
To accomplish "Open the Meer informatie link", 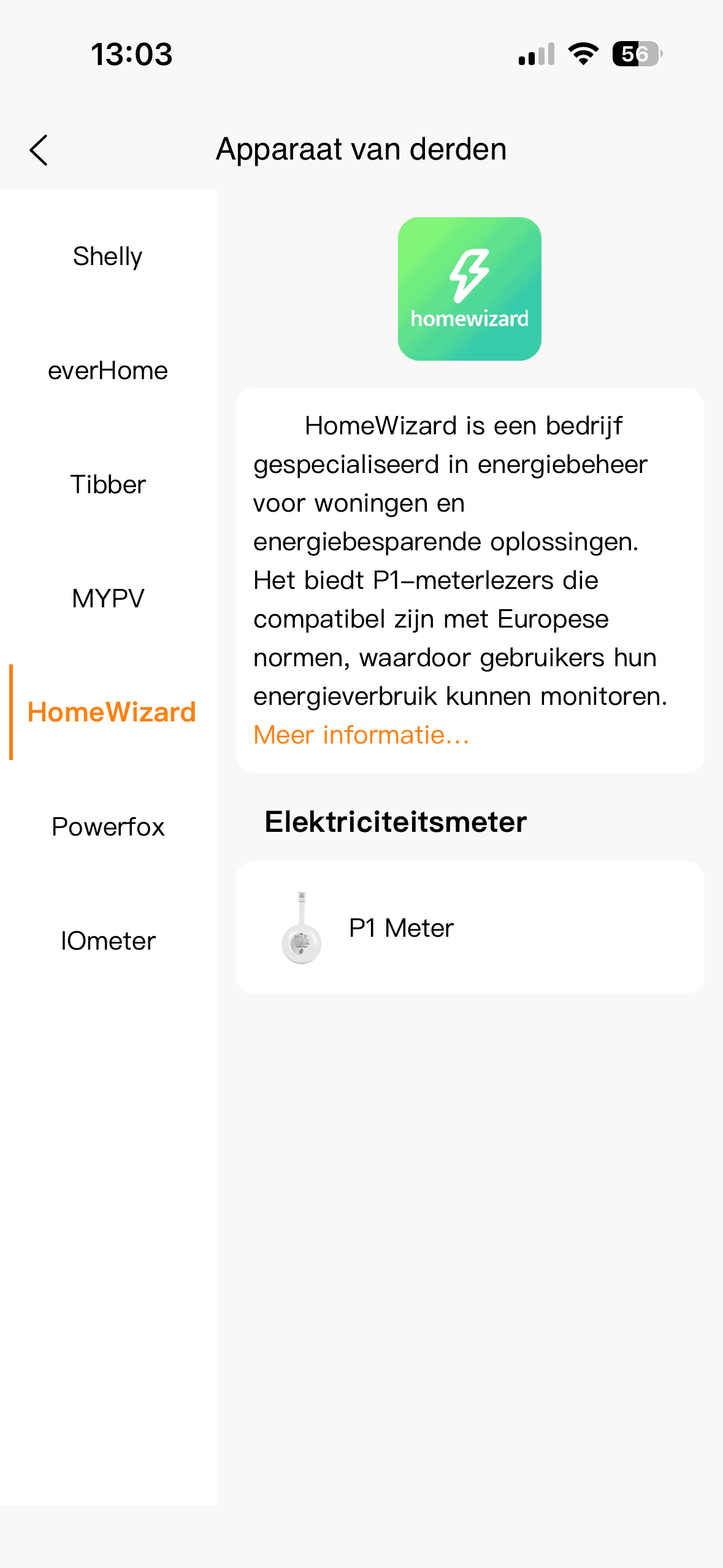I will point(361,735).
